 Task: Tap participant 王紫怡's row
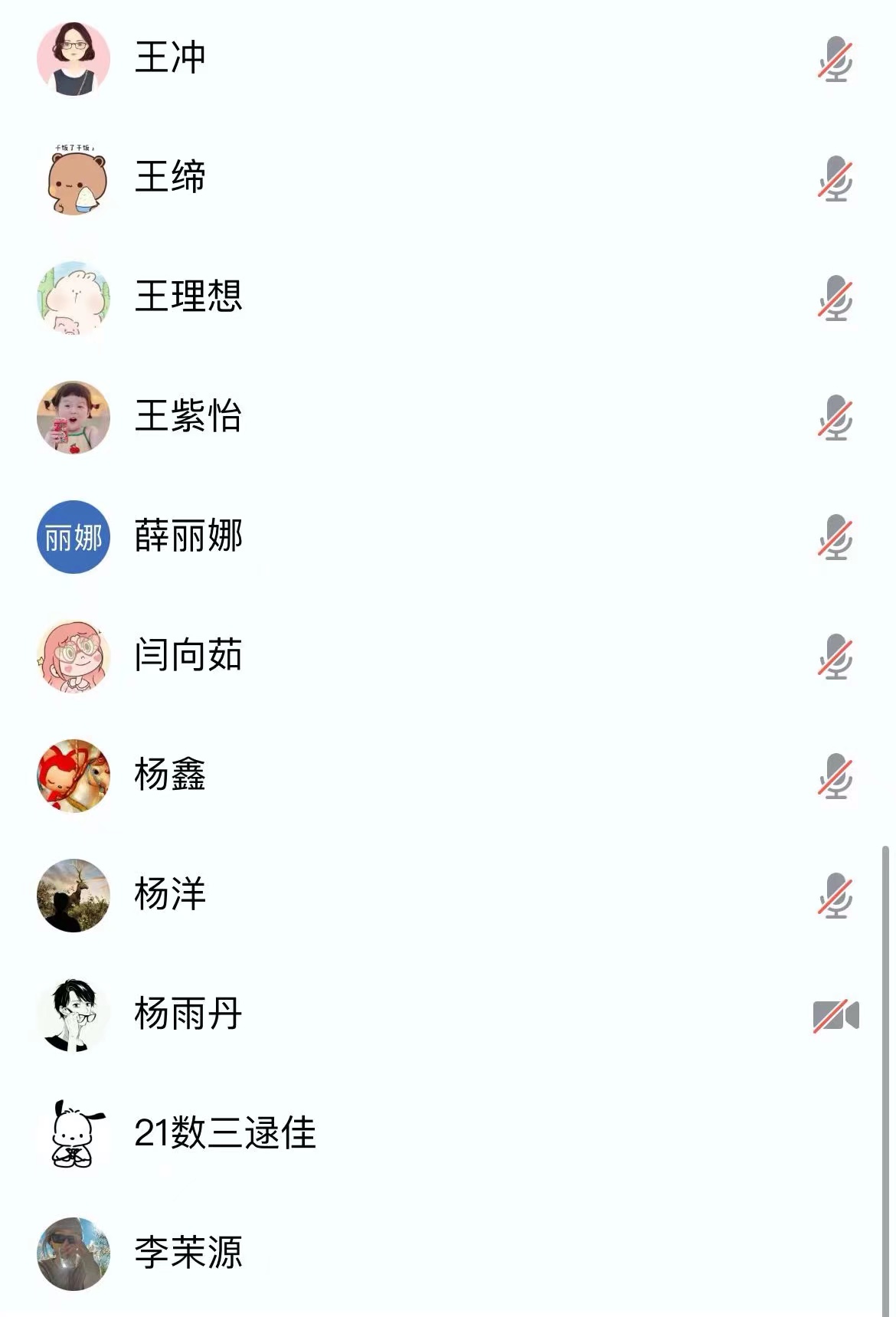tap(188, 416)
